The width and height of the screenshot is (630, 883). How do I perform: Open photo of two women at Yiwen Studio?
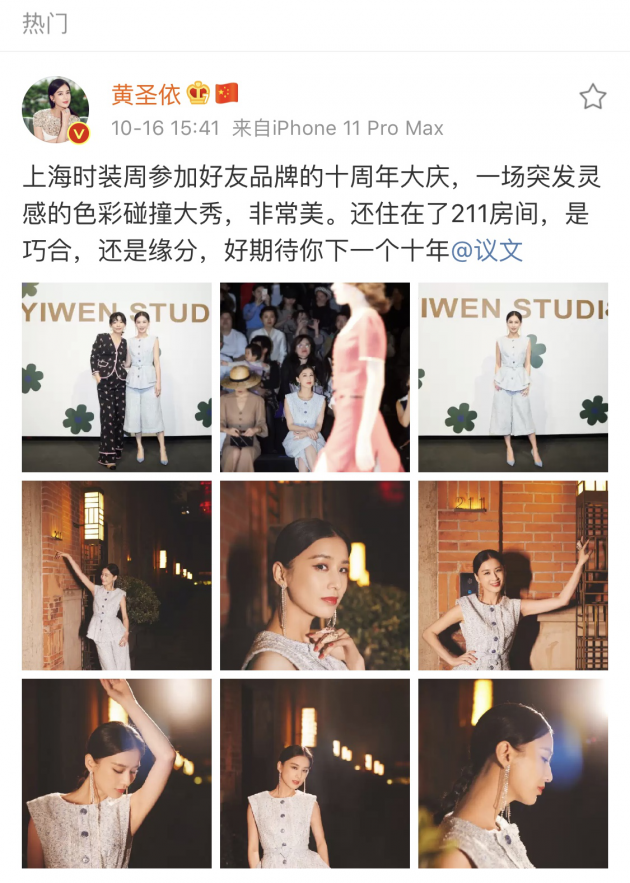117,377
